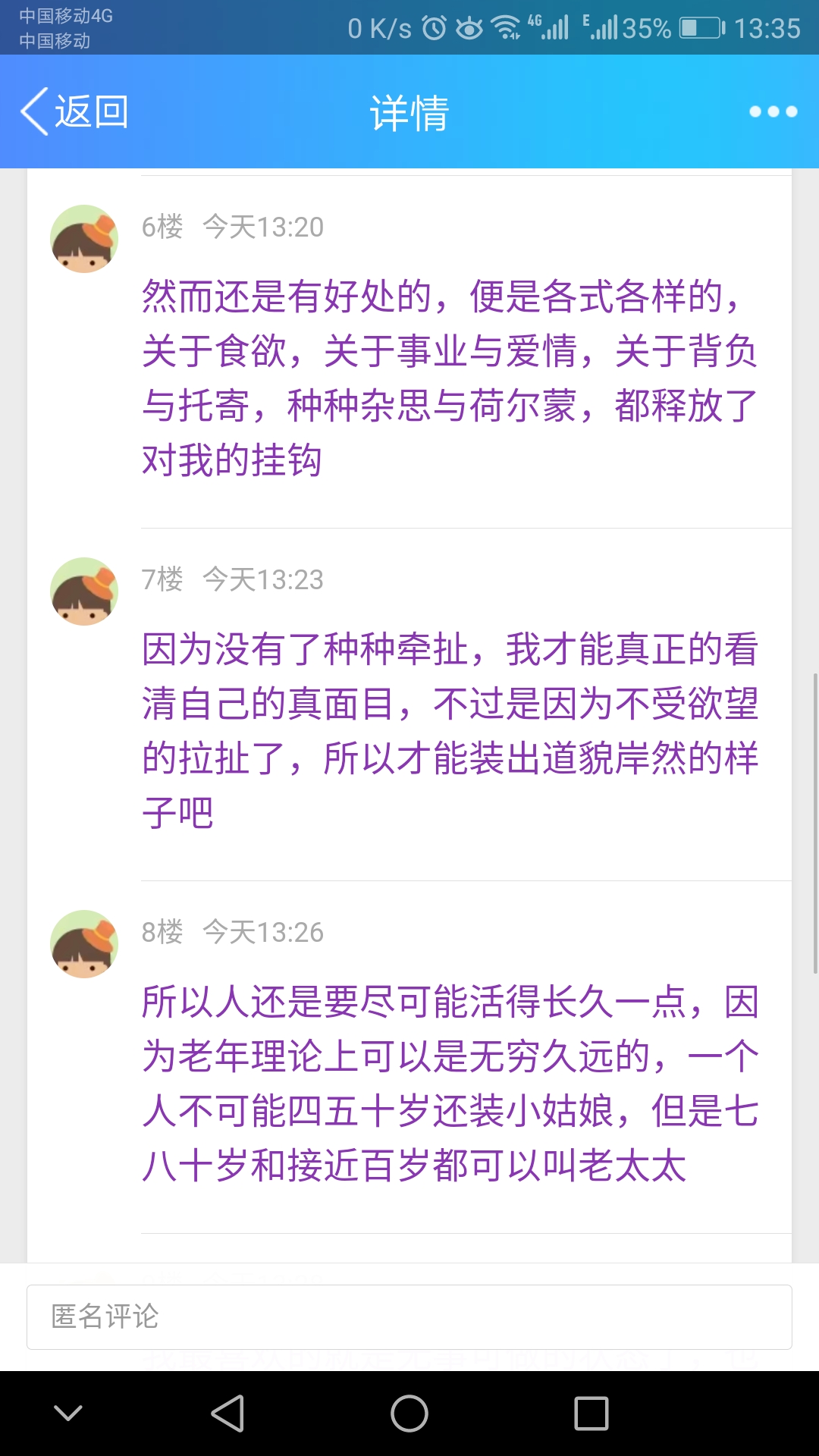Tap the avatar on the 7楼 comment
The width and height of the screenshot is (819, 1456).
84,591
